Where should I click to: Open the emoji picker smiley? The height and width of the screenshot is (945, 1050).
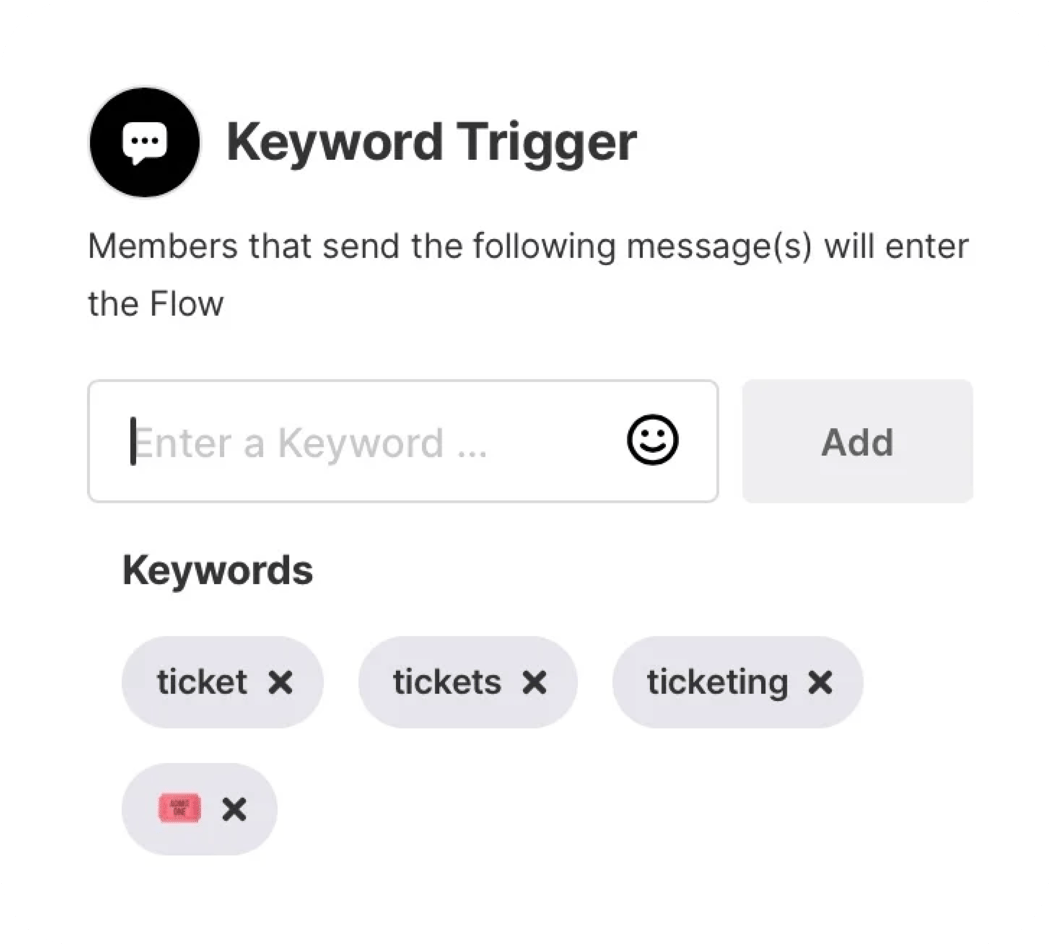(653, 441)
